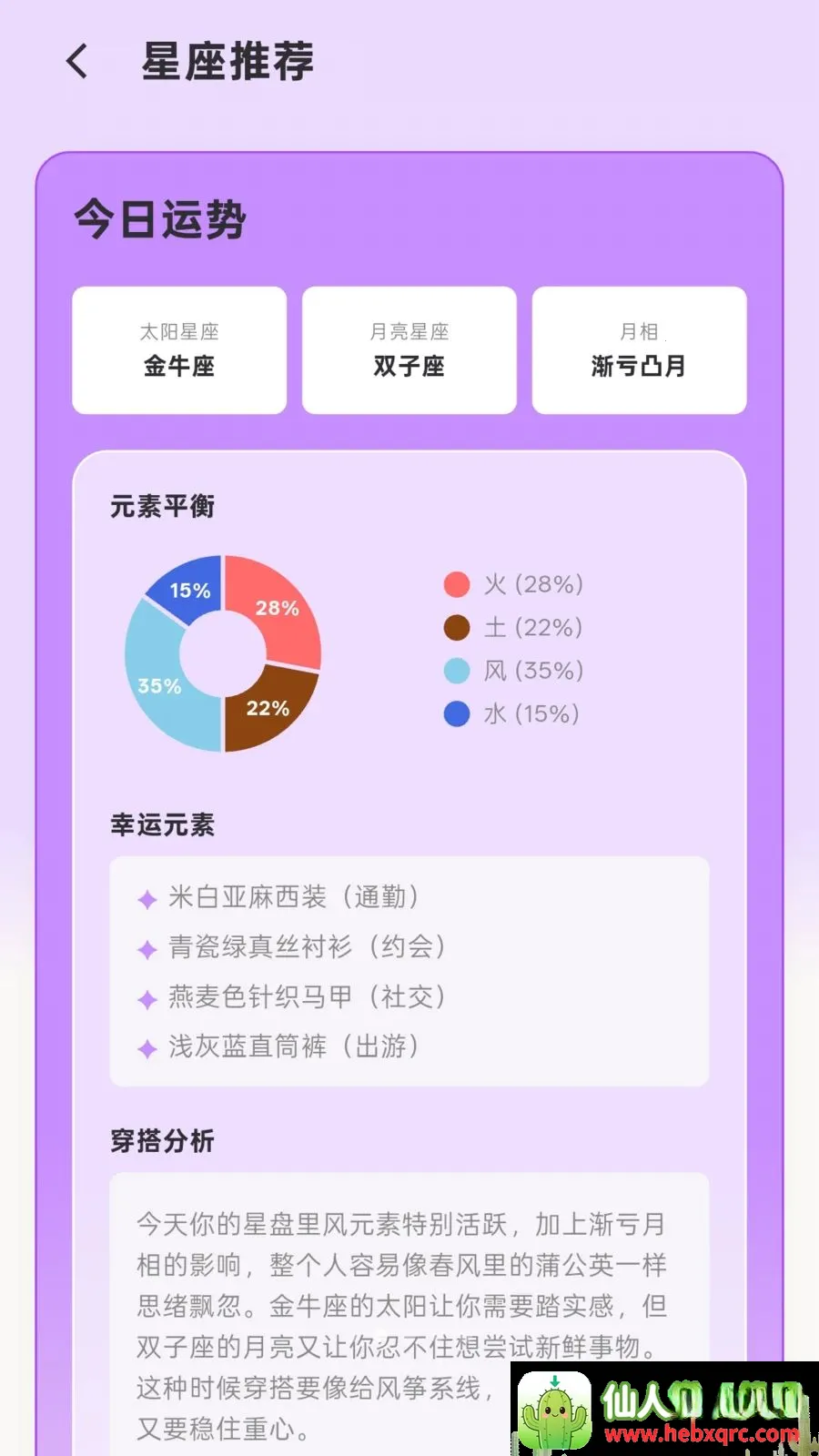Image resolution: width=819 pixels, height=1456 pixels.
Task: Go back from the 星座推荐 page
Action: click(x=77, y=62)
